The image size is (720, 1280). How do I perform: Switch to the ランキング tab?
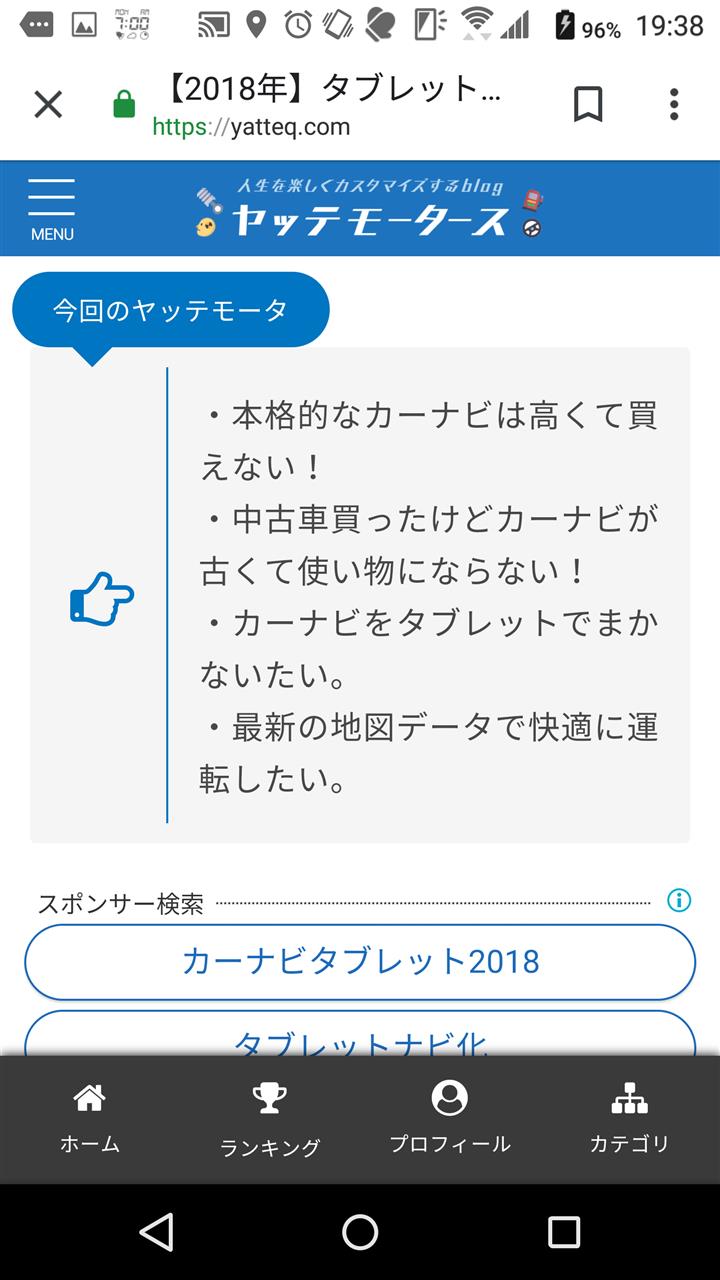270,1120
